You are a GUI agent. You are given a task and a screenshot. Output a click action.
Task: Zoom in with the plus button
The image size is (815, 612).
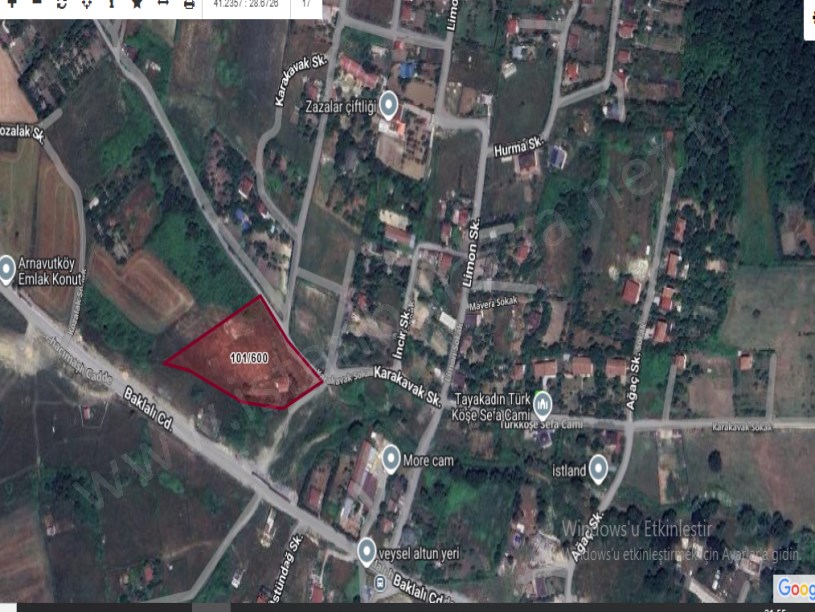click(x=11, y=4)
